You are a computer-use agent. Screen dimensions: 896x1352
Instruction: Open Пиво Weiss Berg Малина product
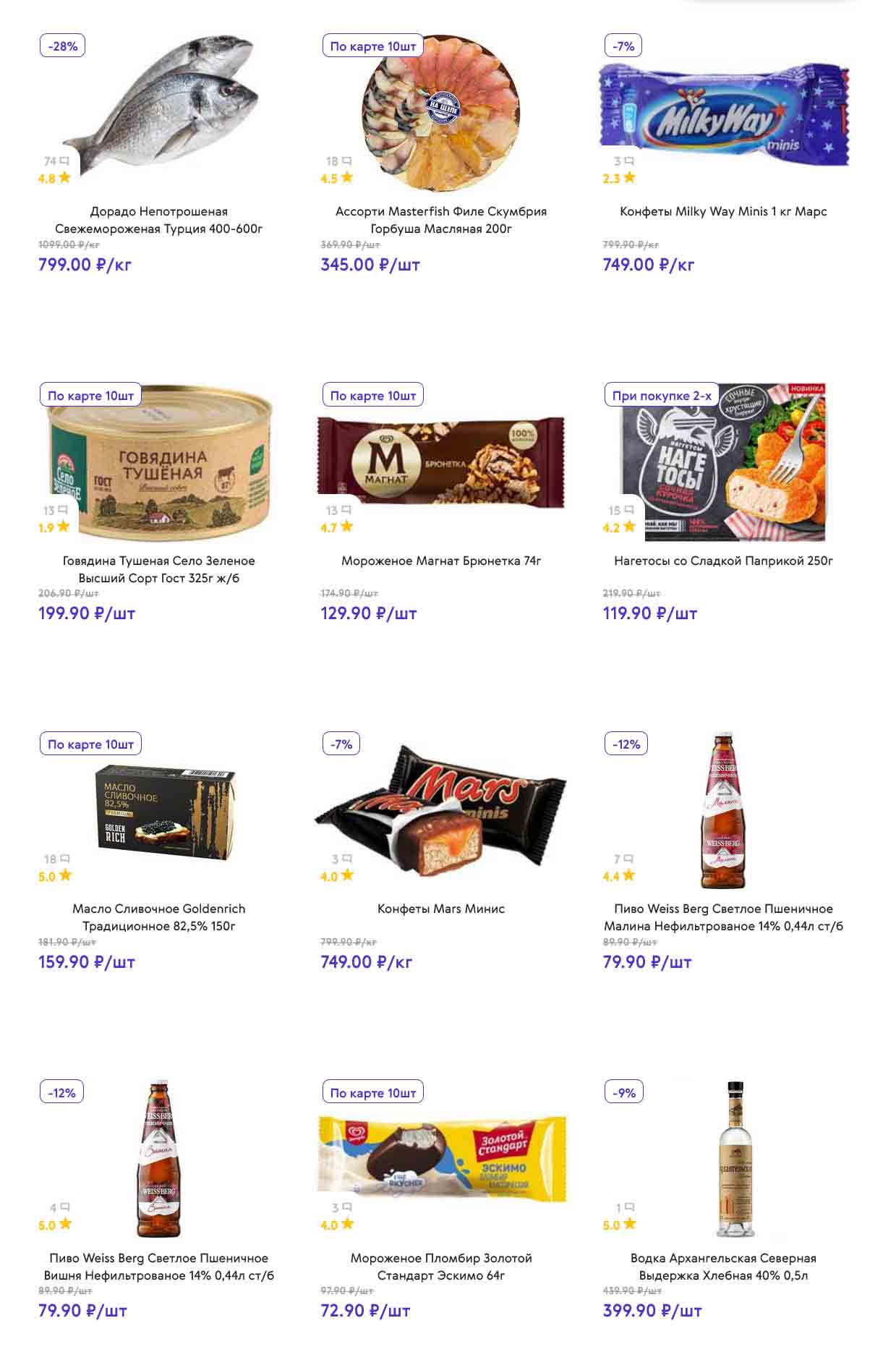point(722,917)
